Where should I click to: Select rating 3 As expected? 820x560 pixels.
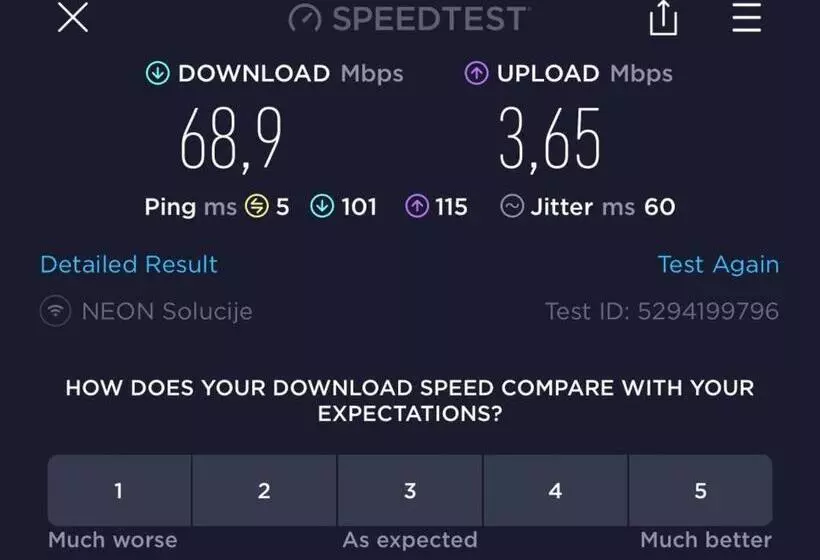point(410,491)
